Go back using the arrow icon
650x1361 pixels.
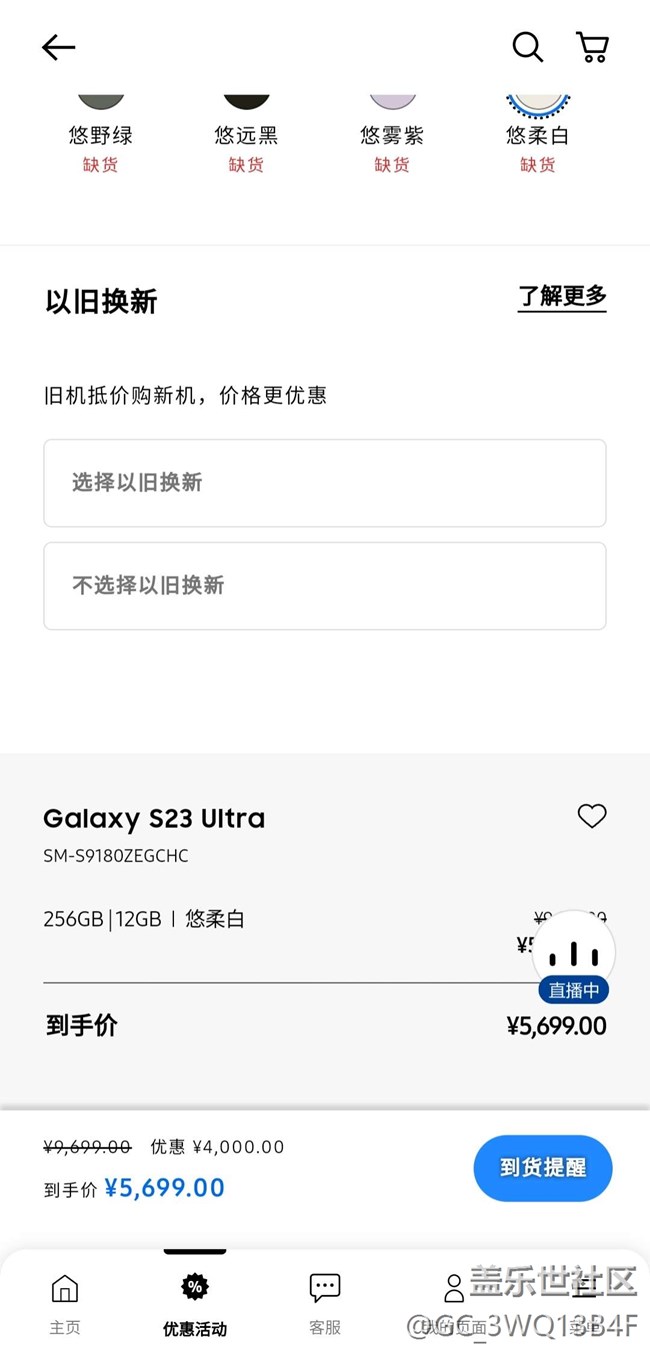[58, 47]
